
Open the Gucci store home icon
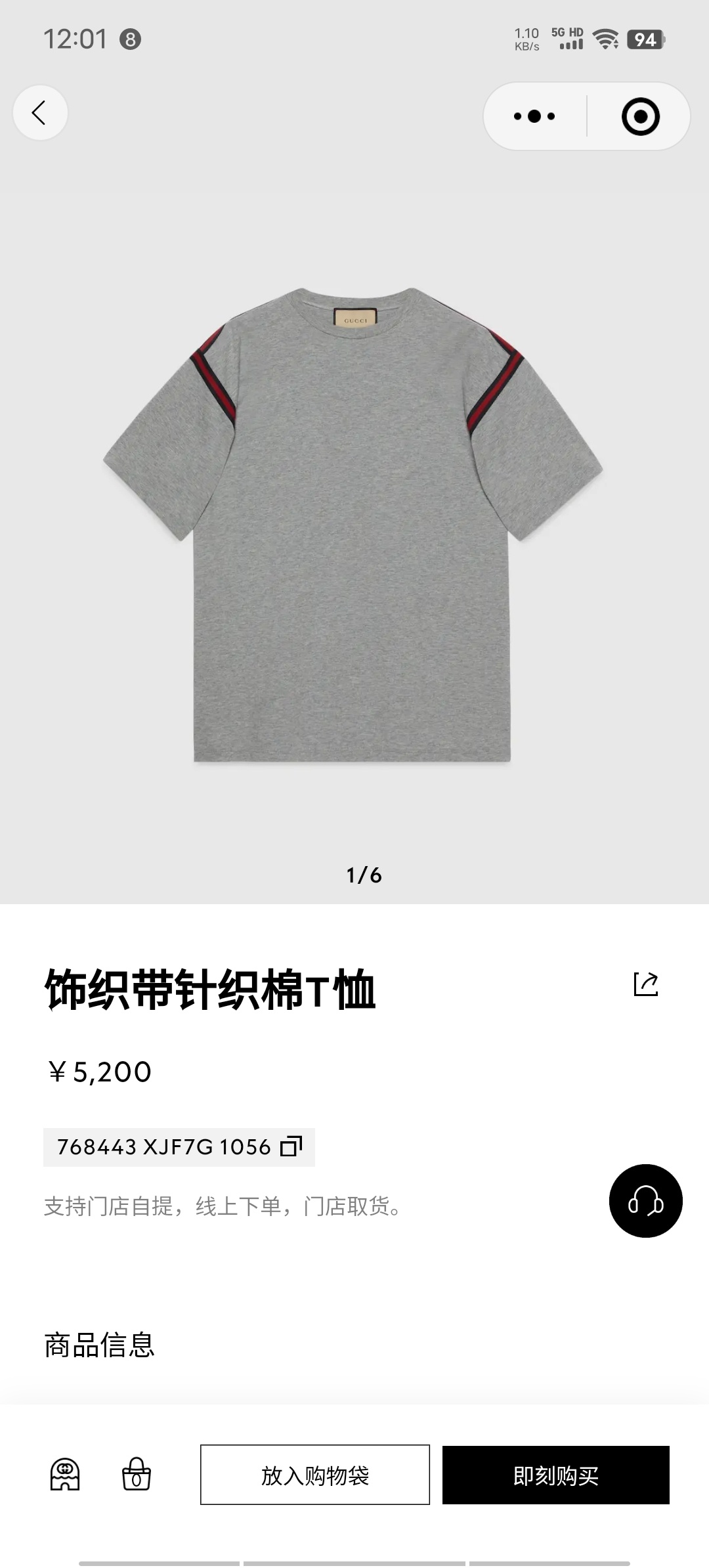[x=65, y=1475]
